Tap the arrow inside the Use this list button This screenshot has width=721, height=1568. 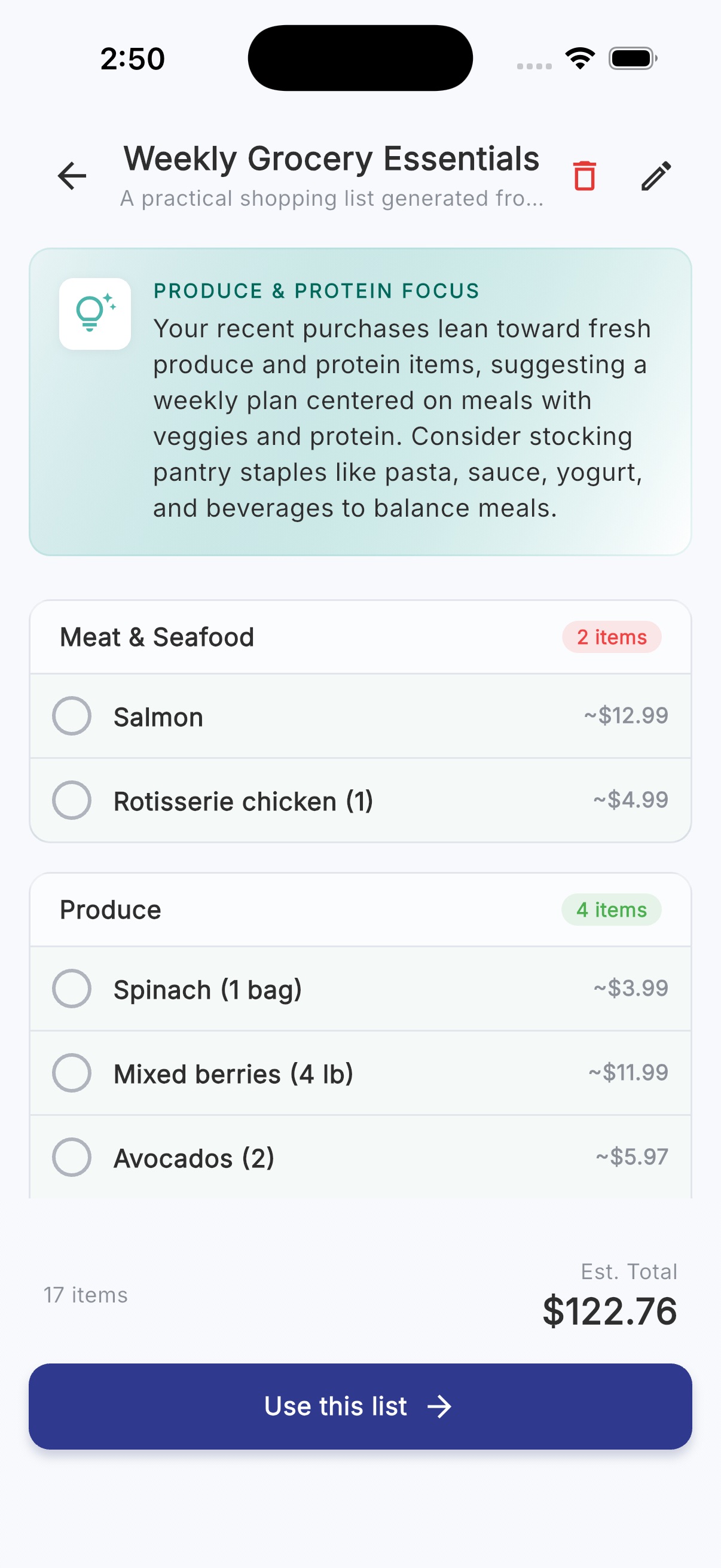(x=440, y=1406)
